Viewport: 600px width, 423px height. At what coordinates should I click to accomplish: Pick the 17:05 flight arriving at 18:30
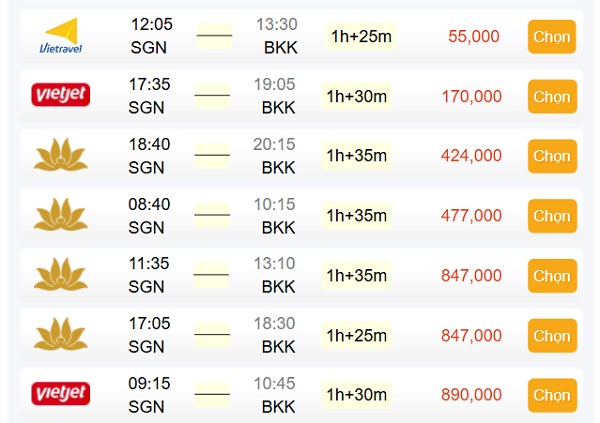[x=551, y=336]
